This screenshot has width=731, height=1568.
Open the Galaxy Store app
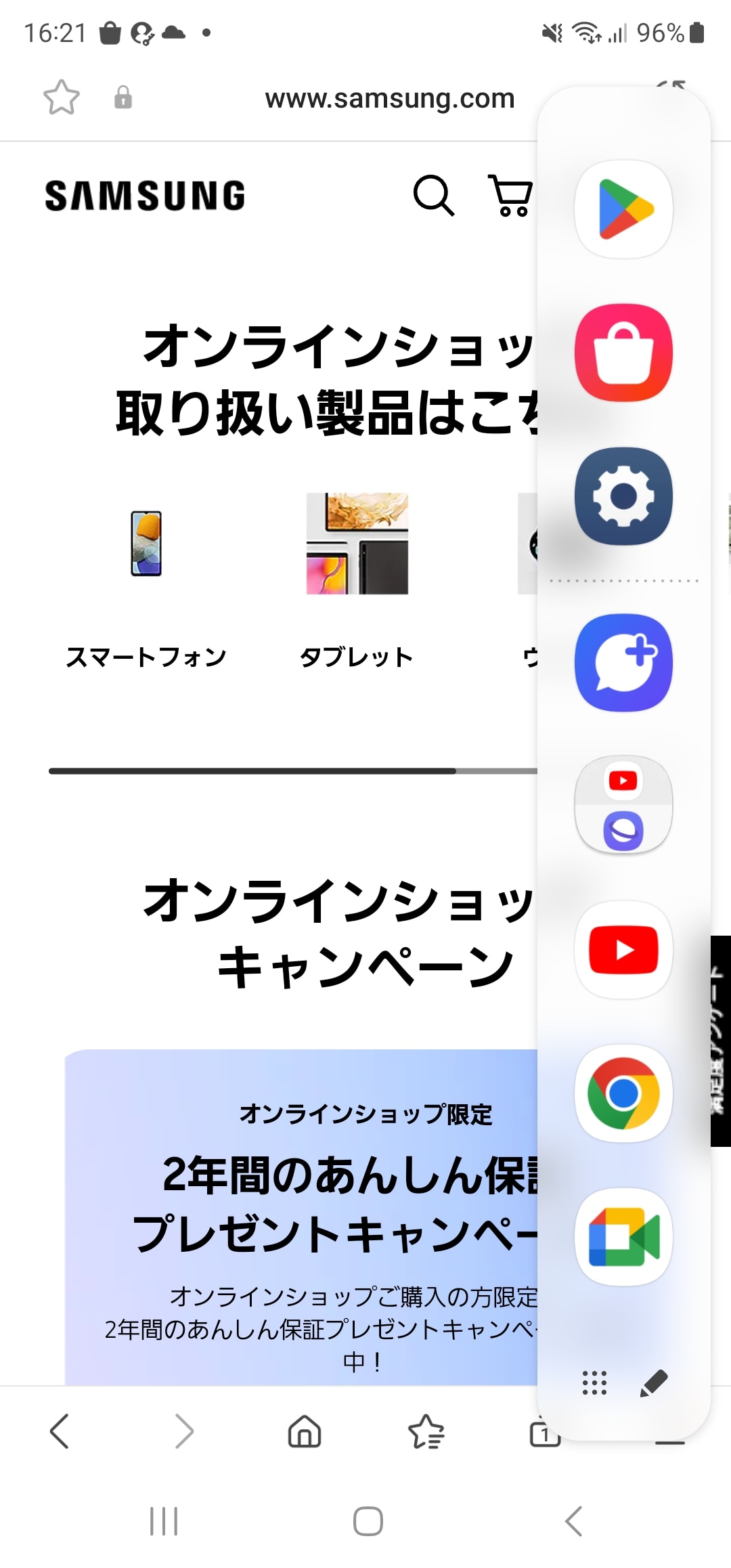623,352
